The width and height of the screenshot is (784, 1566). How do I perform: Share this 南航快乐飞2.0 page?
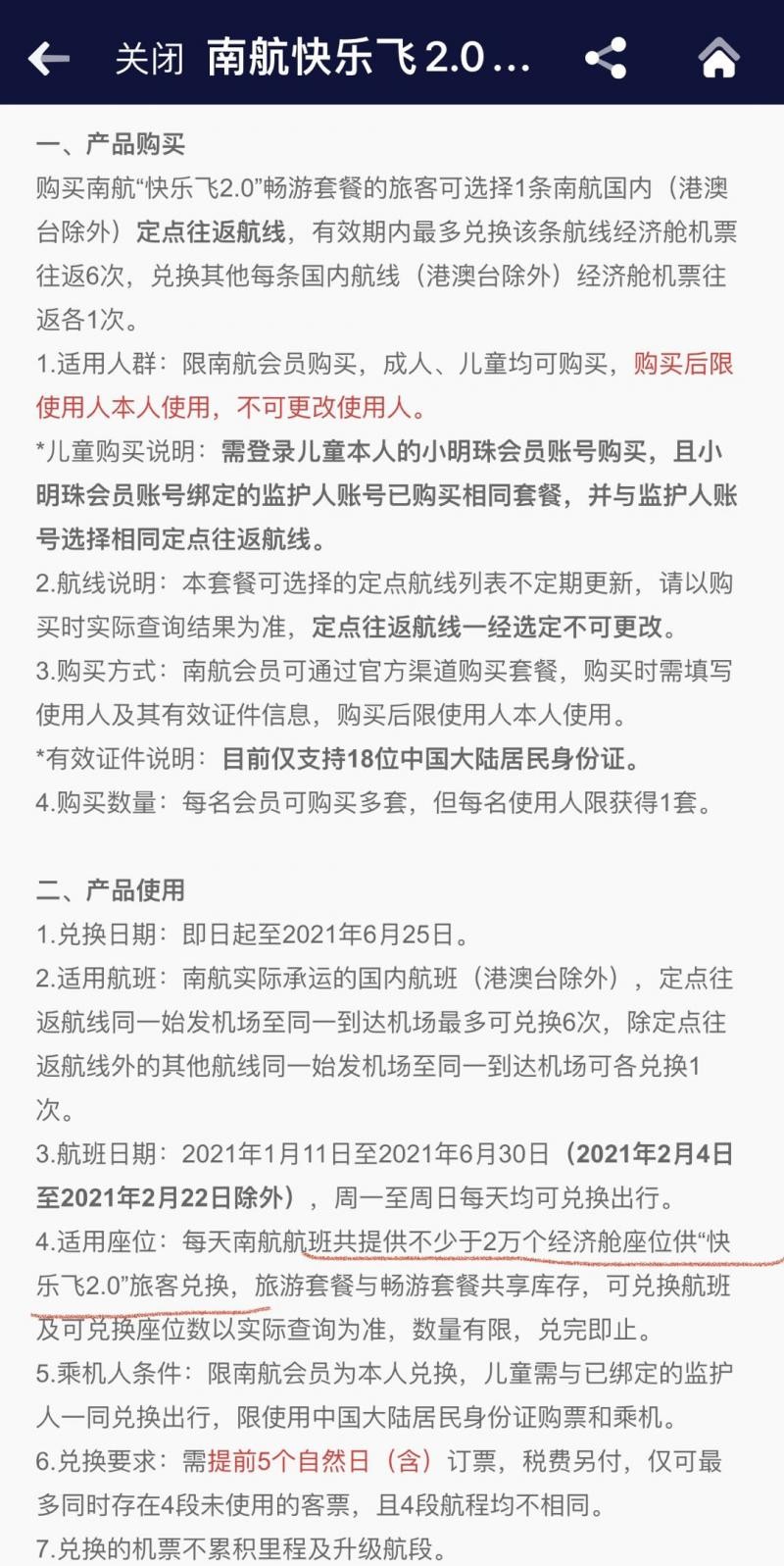606,58
